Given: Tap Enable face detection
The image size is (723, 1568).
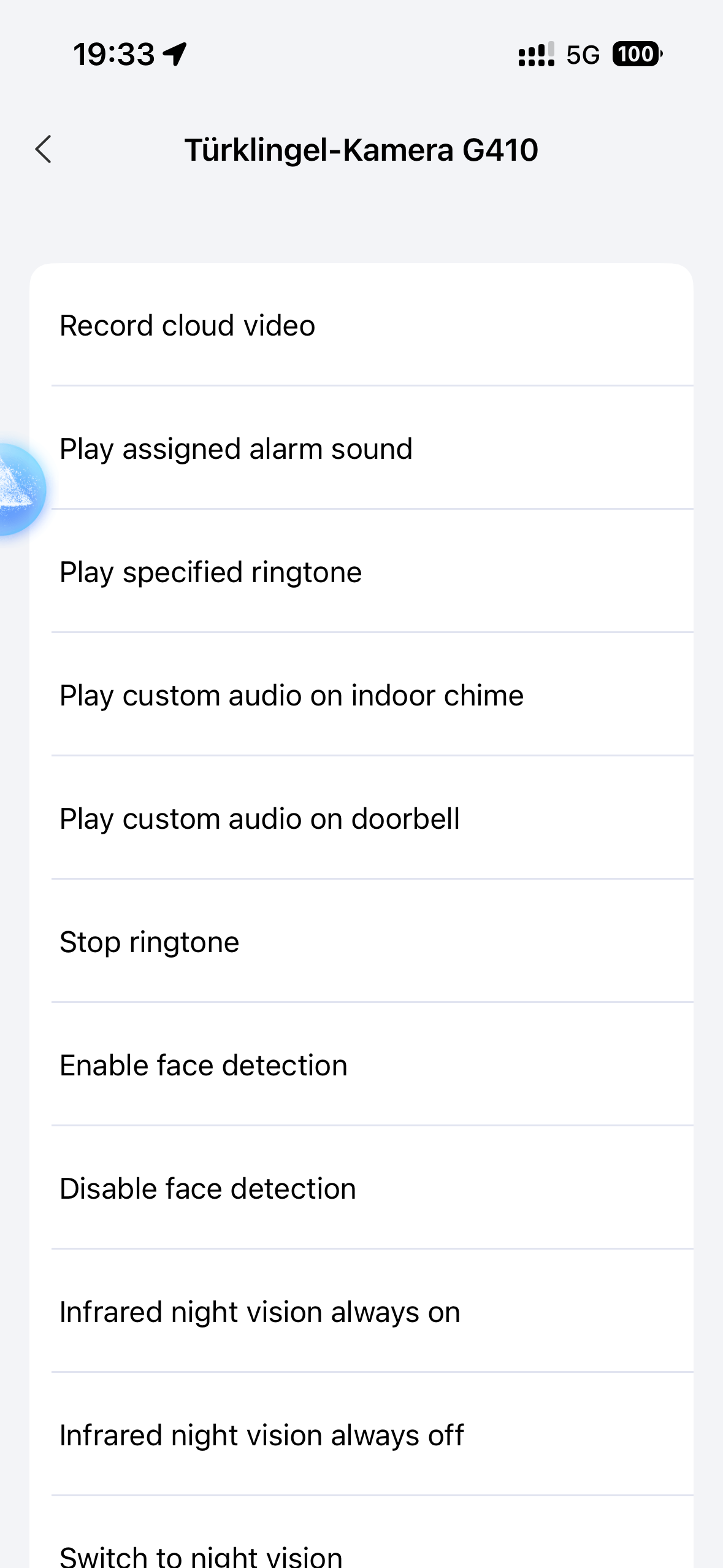Looking at the screenshot, I should click(361, 1065).
